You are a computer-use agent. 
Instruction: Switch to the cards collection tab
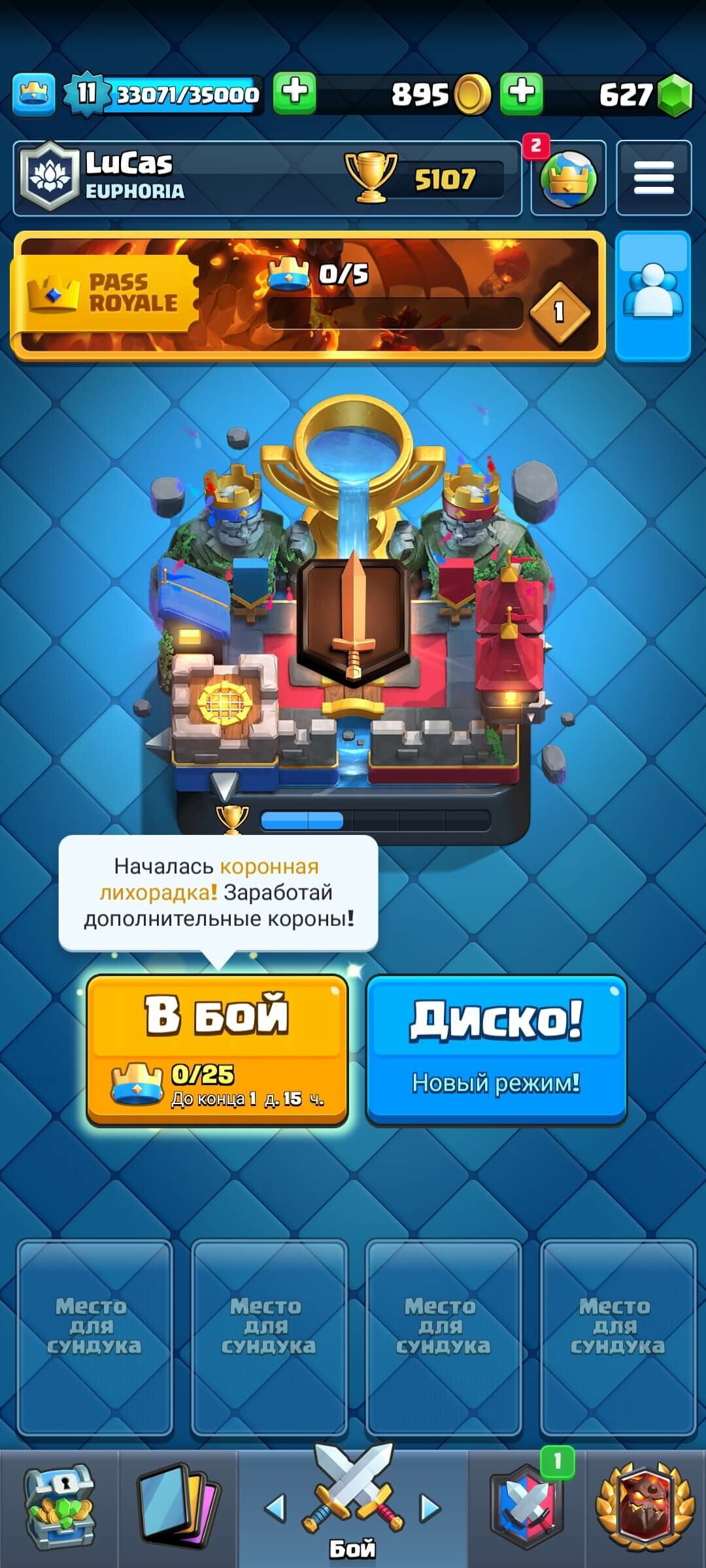click(178, 1506)
